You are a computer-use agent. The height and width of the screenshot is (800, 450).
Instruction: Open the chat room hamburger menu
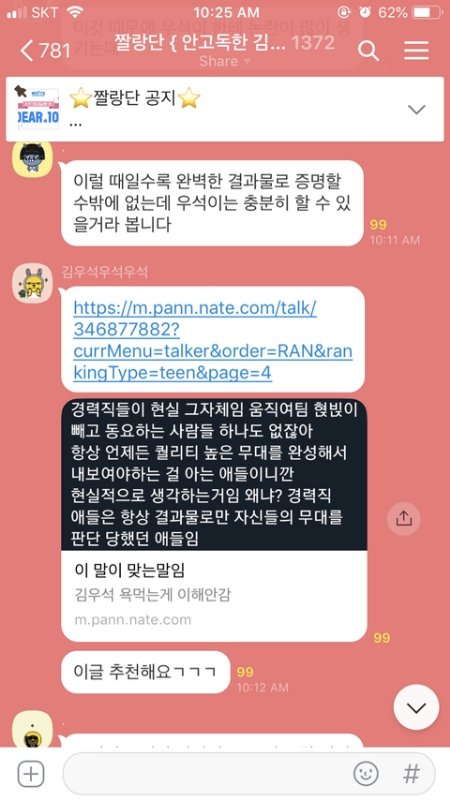pos(416,51)
